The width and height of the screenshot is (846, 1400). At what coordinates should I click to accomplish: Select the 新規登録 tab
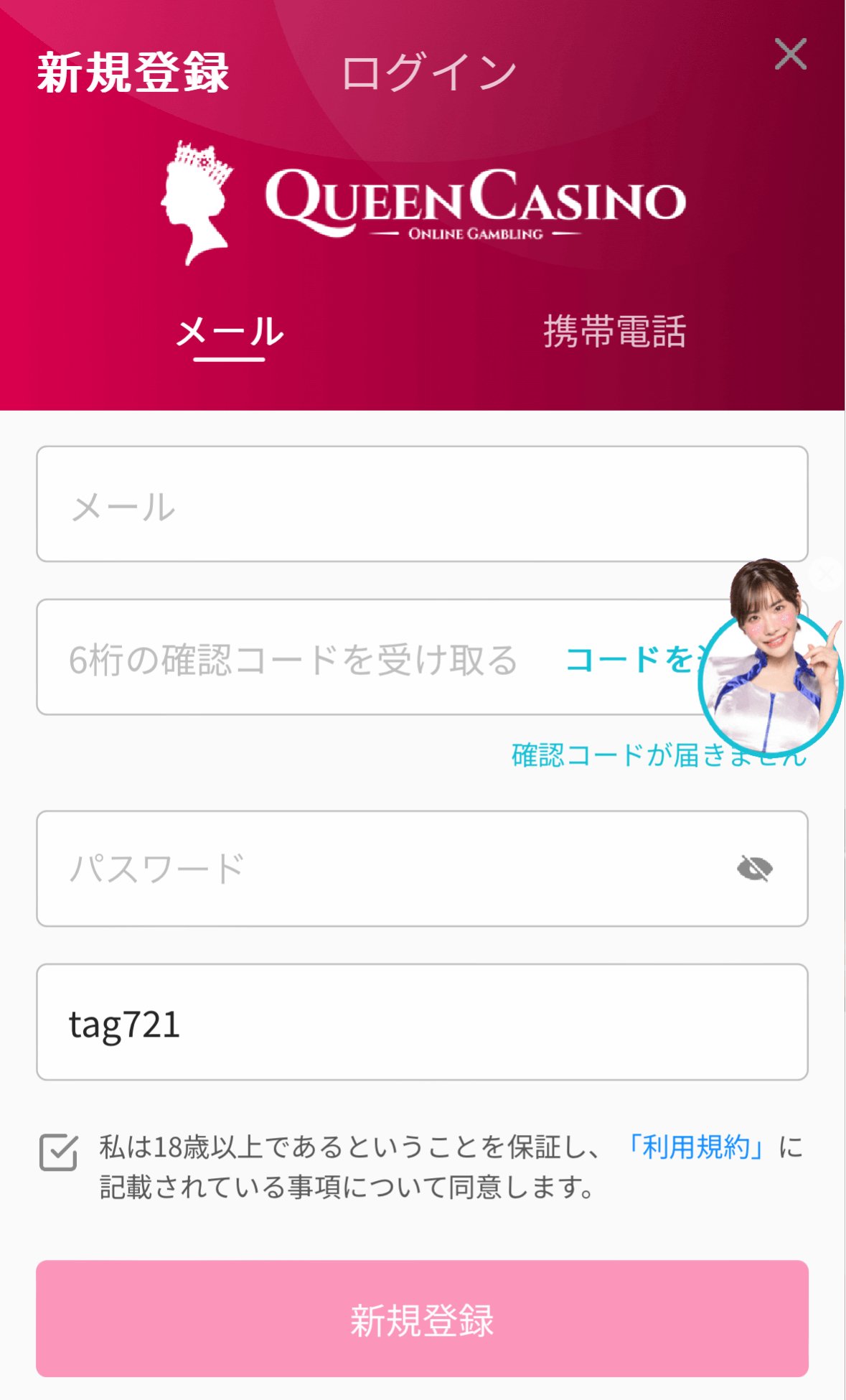[x=133, y=73]
